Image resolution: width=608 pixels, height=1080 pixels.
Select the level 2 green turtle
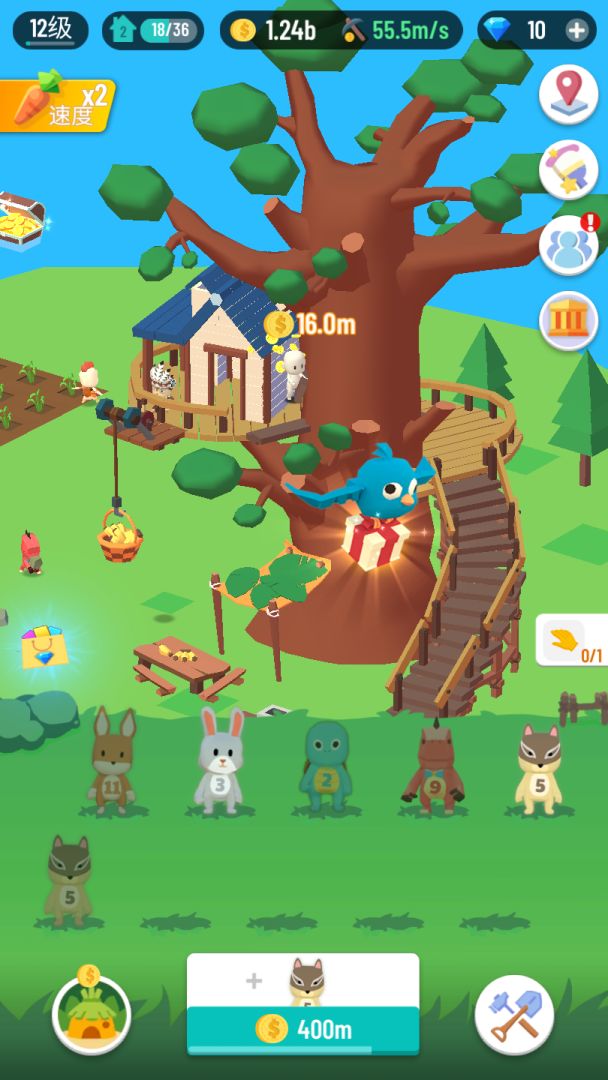point(325,766)
